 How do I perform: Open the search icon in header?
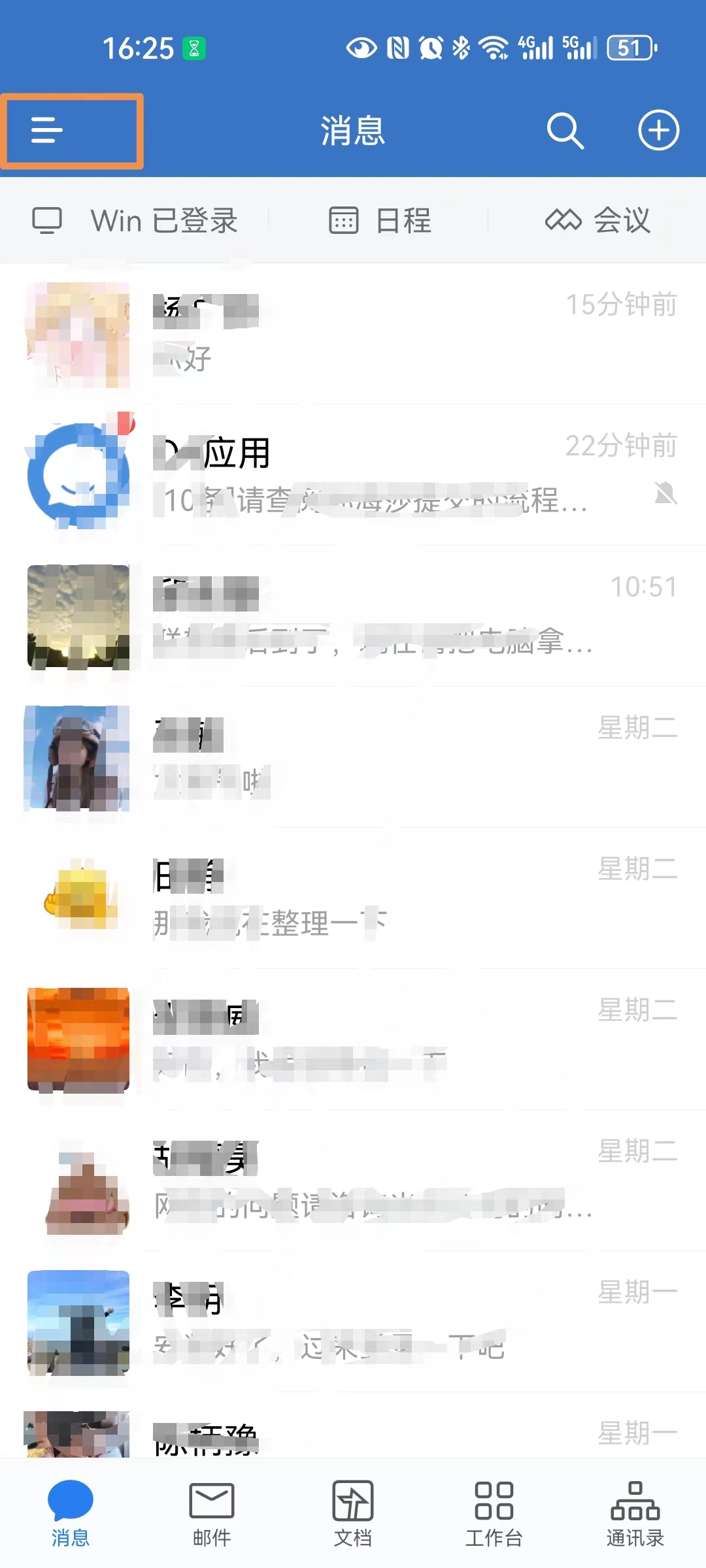coord(565,131)
